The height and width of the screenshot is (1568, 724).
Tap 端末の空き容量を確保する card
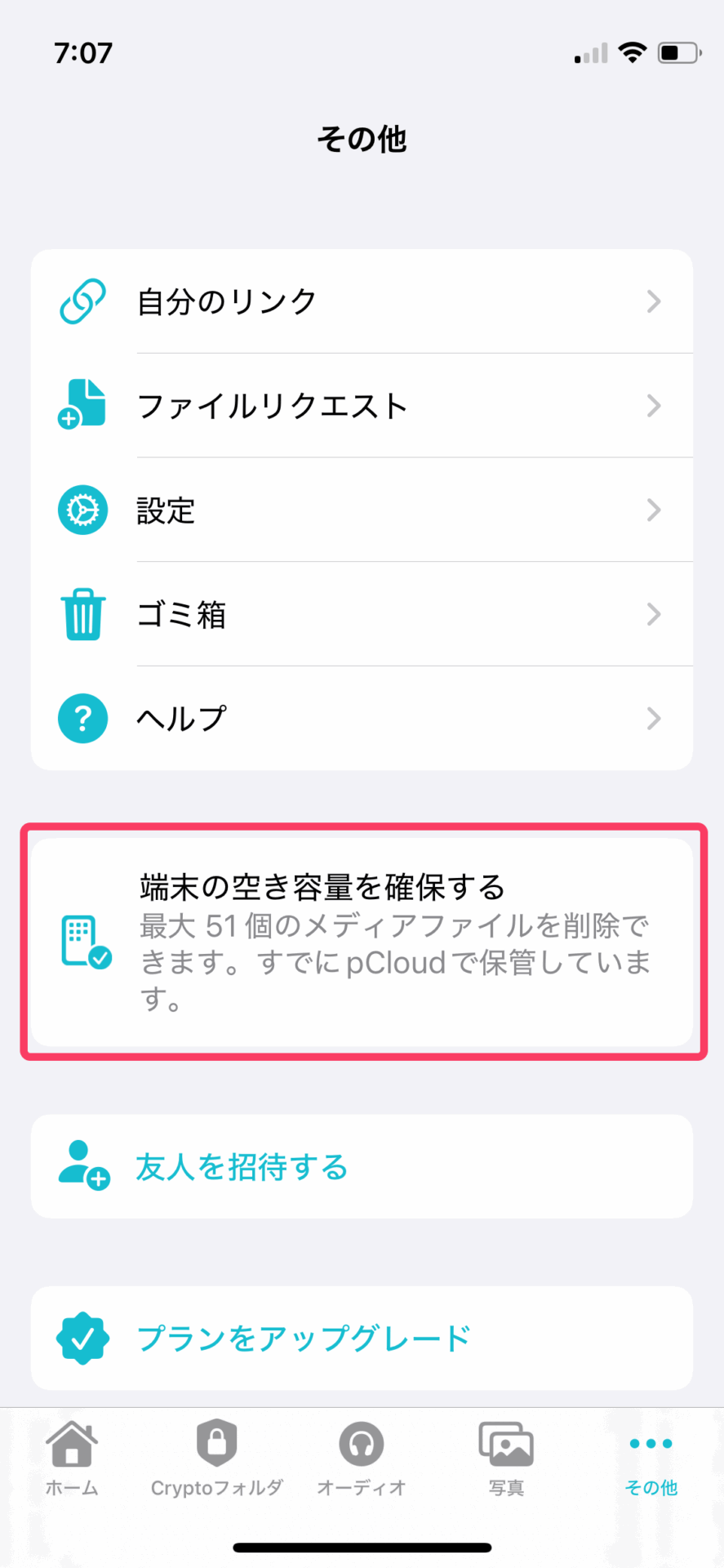[x=362, y=942]
